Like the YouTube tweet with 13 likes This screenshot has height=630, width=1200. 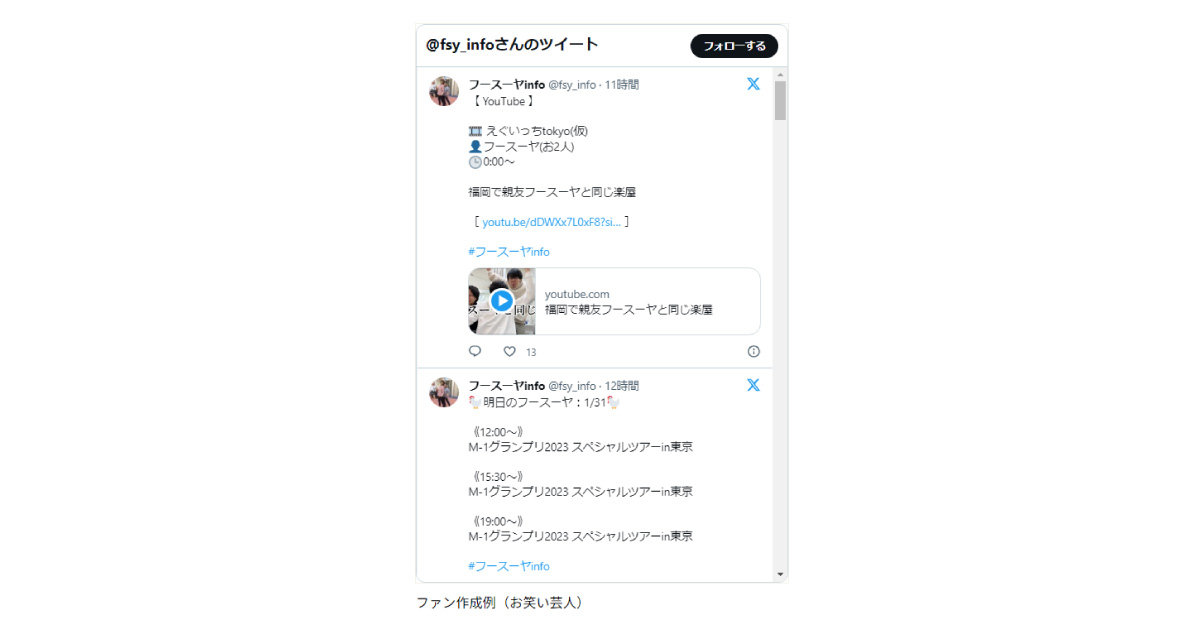pyautogui.click(x=509, y=351)
